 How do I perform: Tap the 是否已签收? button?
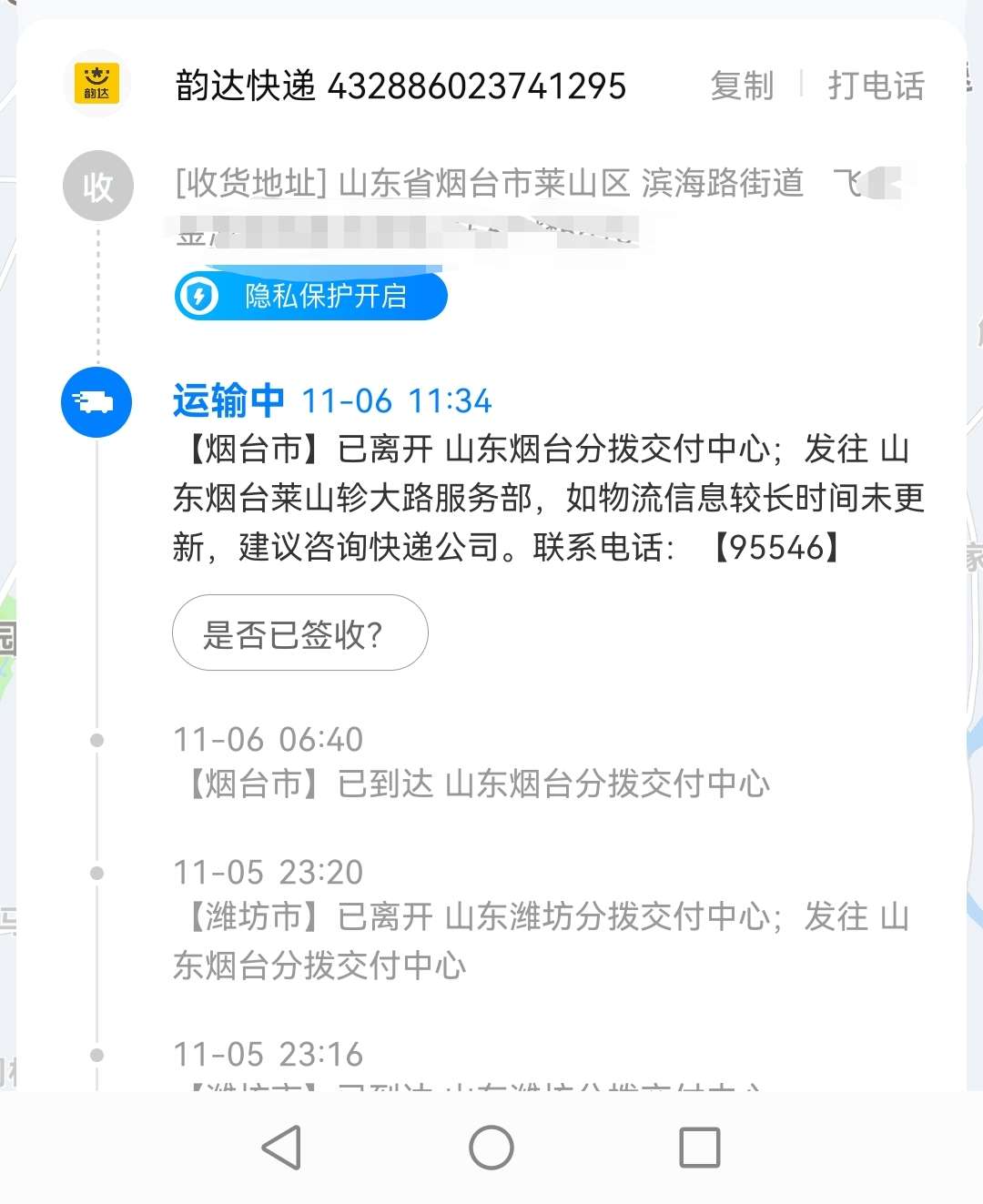click(299, 633)
